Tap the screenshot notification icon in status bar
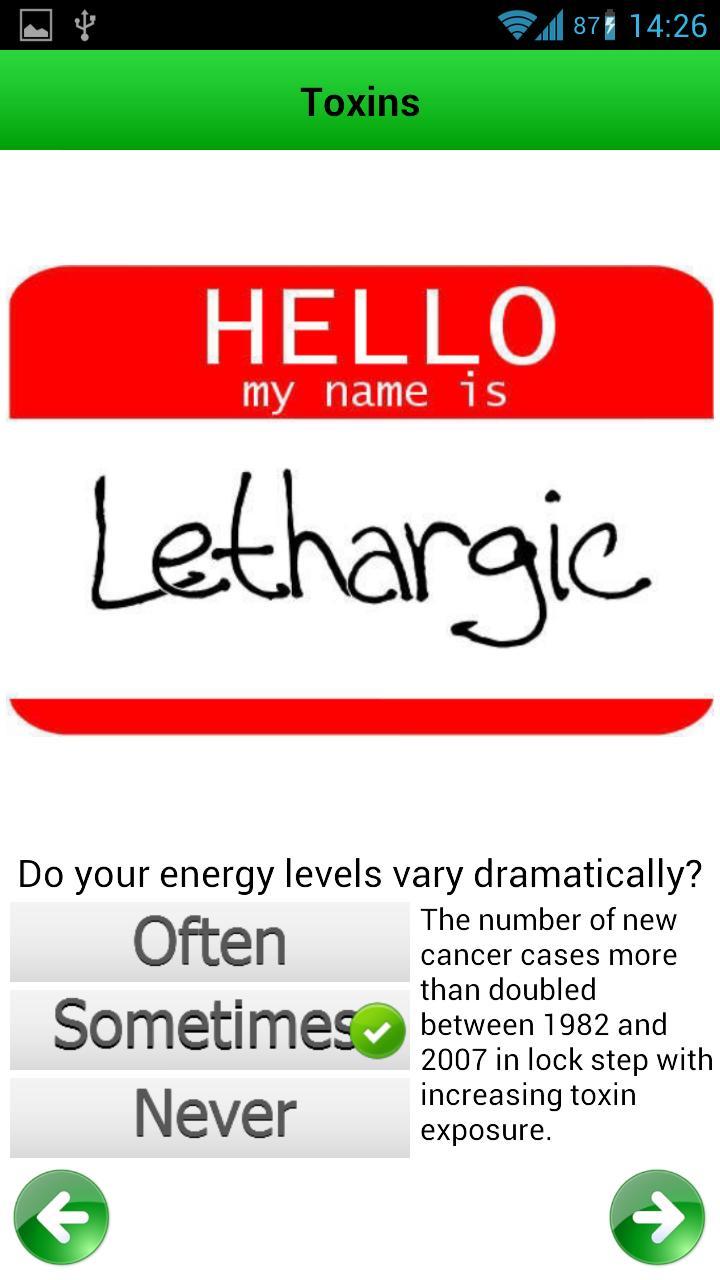The image size is (720, 1280). 36,22
